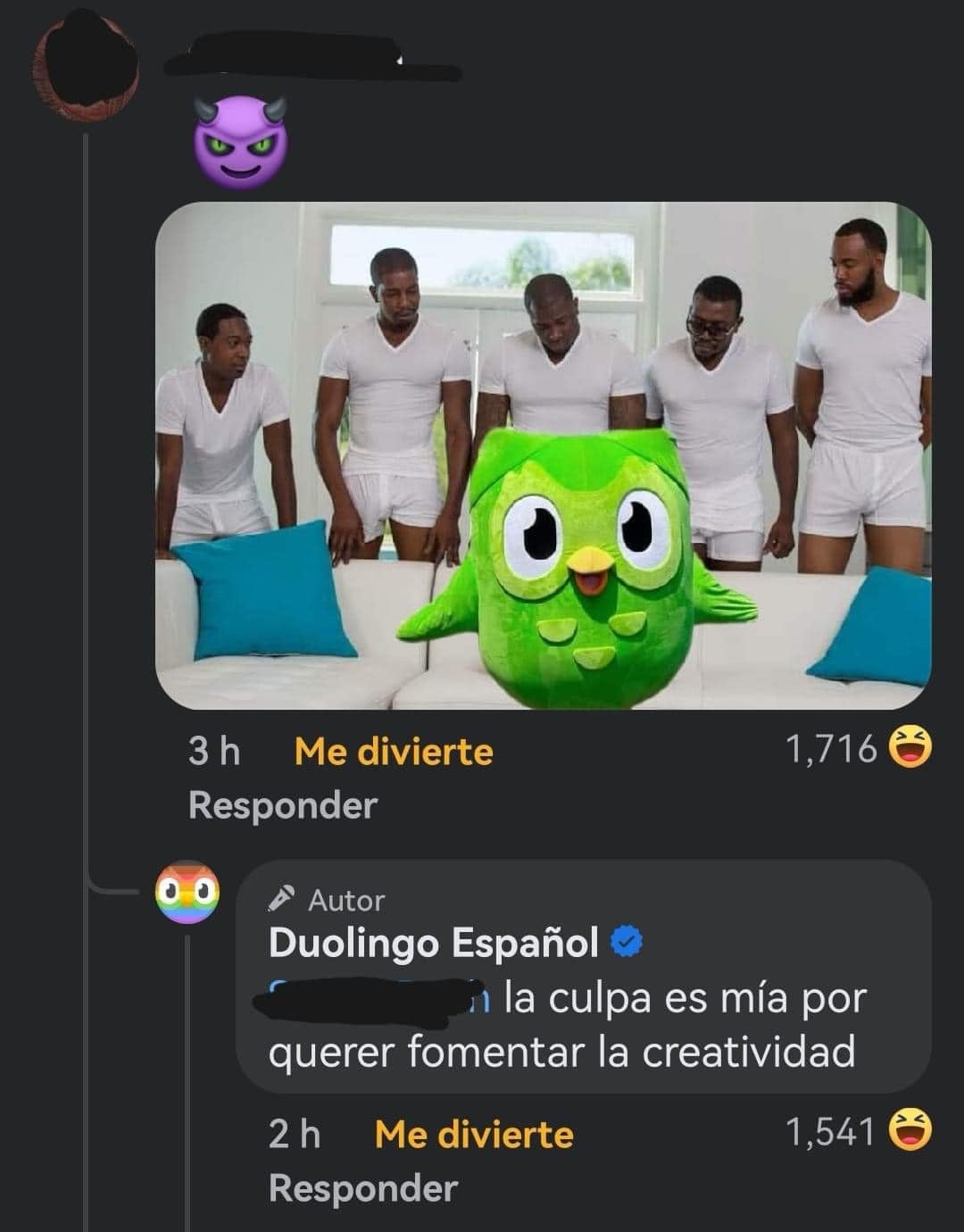This screenshot has height=1232, width=964.
Task: Open the Duolingo Español owl avatar
Action: click(187, 892)
